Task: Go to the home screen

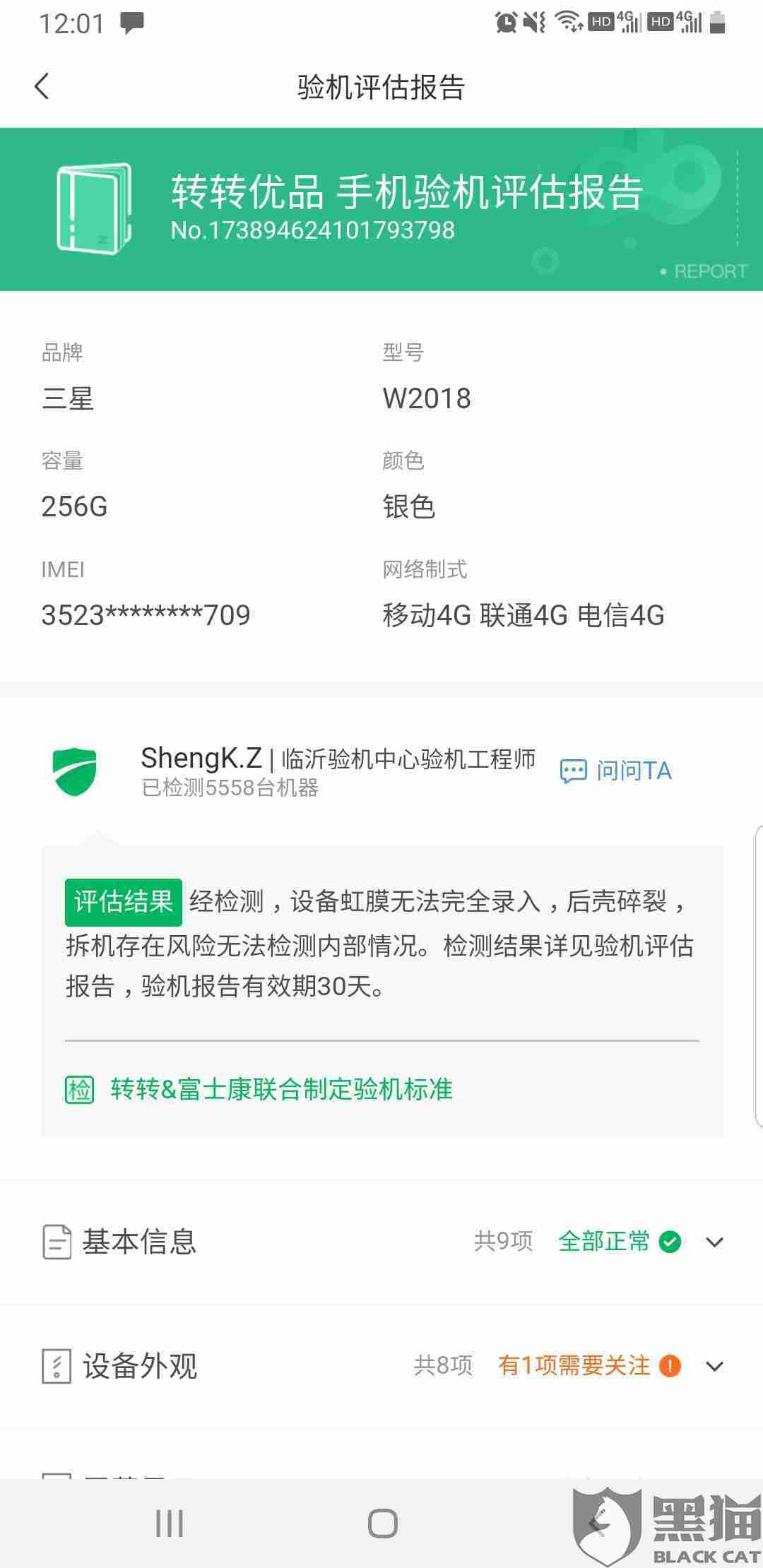Action: (382, 1524)
